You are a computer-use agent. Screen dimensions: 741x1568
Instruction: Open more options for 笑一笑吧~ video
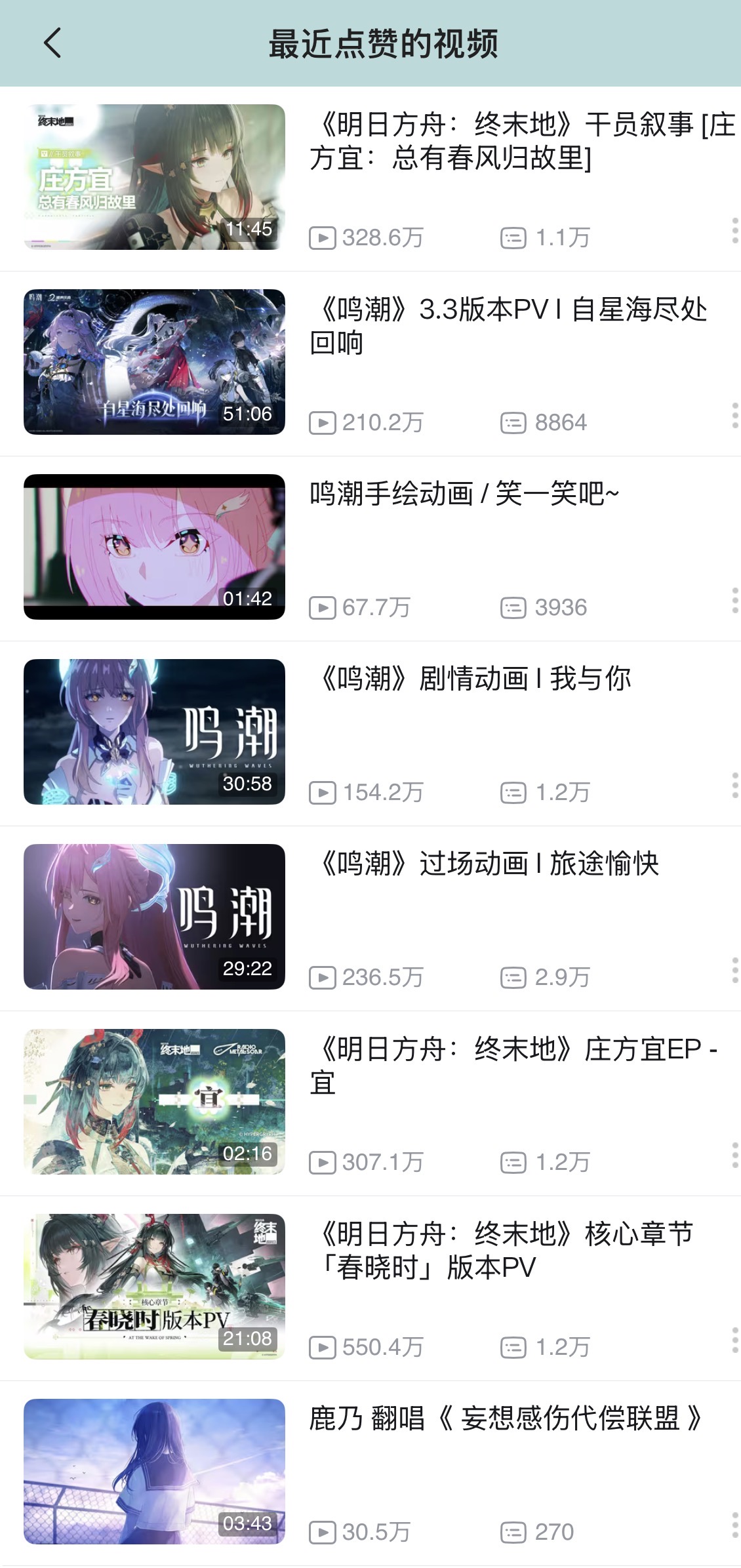coord(734,601)
